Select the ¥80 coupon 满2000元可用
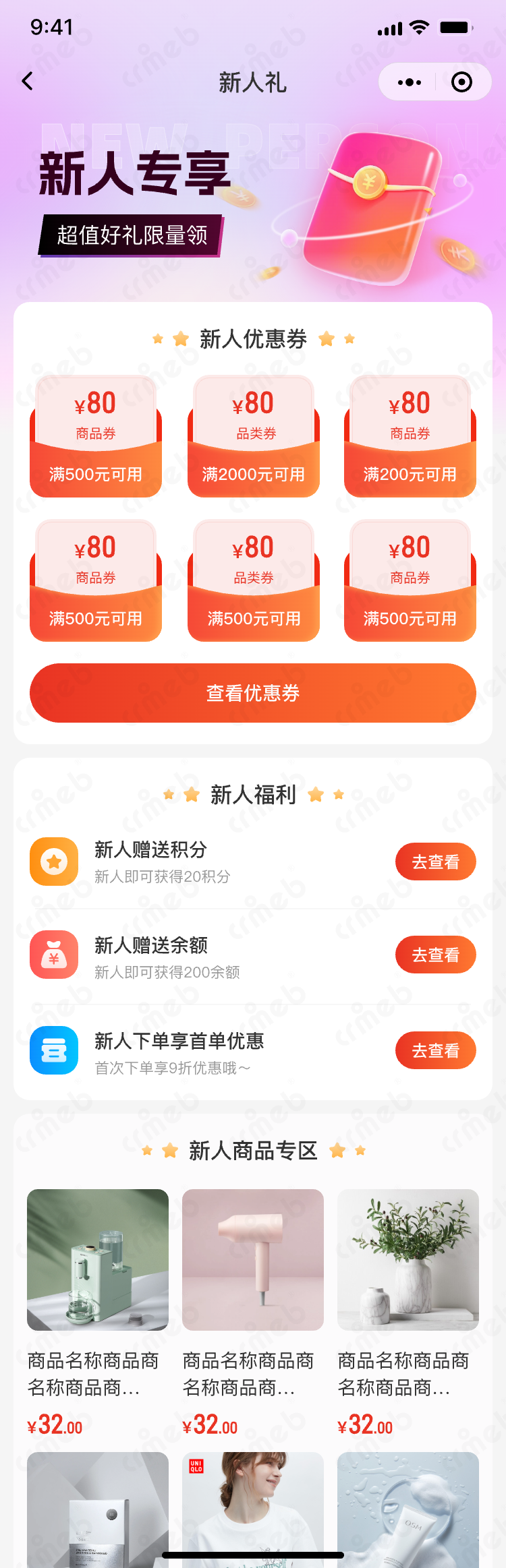This screenshot has height=1568, width=506. click(253, 437)
